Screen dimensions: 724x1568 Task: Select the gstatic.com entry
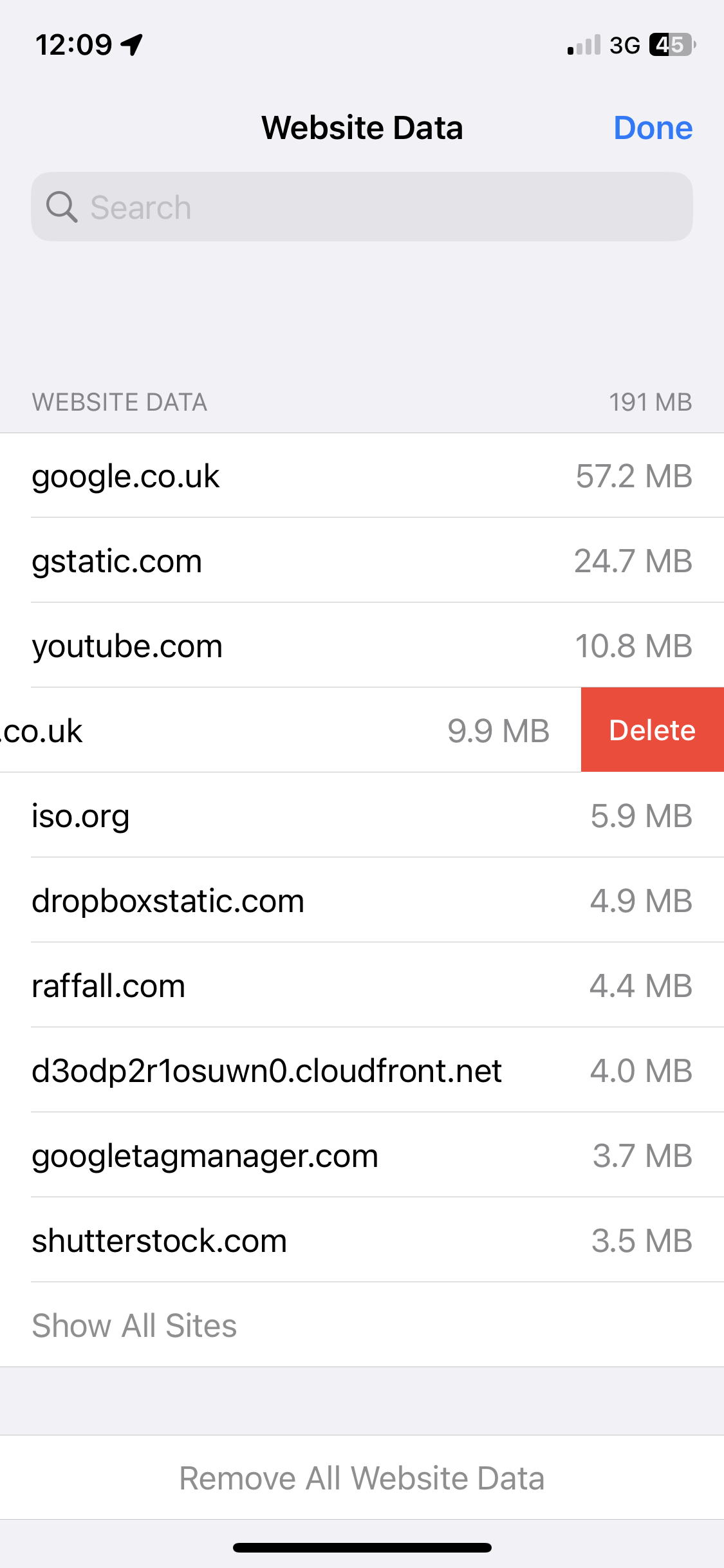(x=362, y=561)
